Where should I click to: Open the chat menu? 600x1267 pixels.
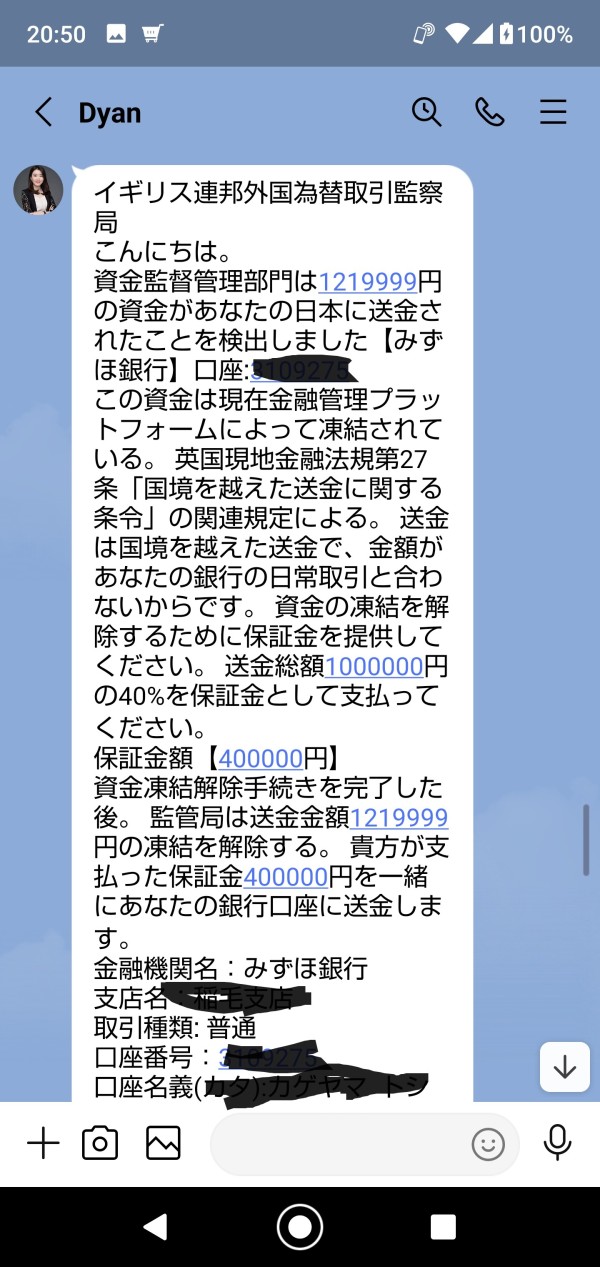553,112
